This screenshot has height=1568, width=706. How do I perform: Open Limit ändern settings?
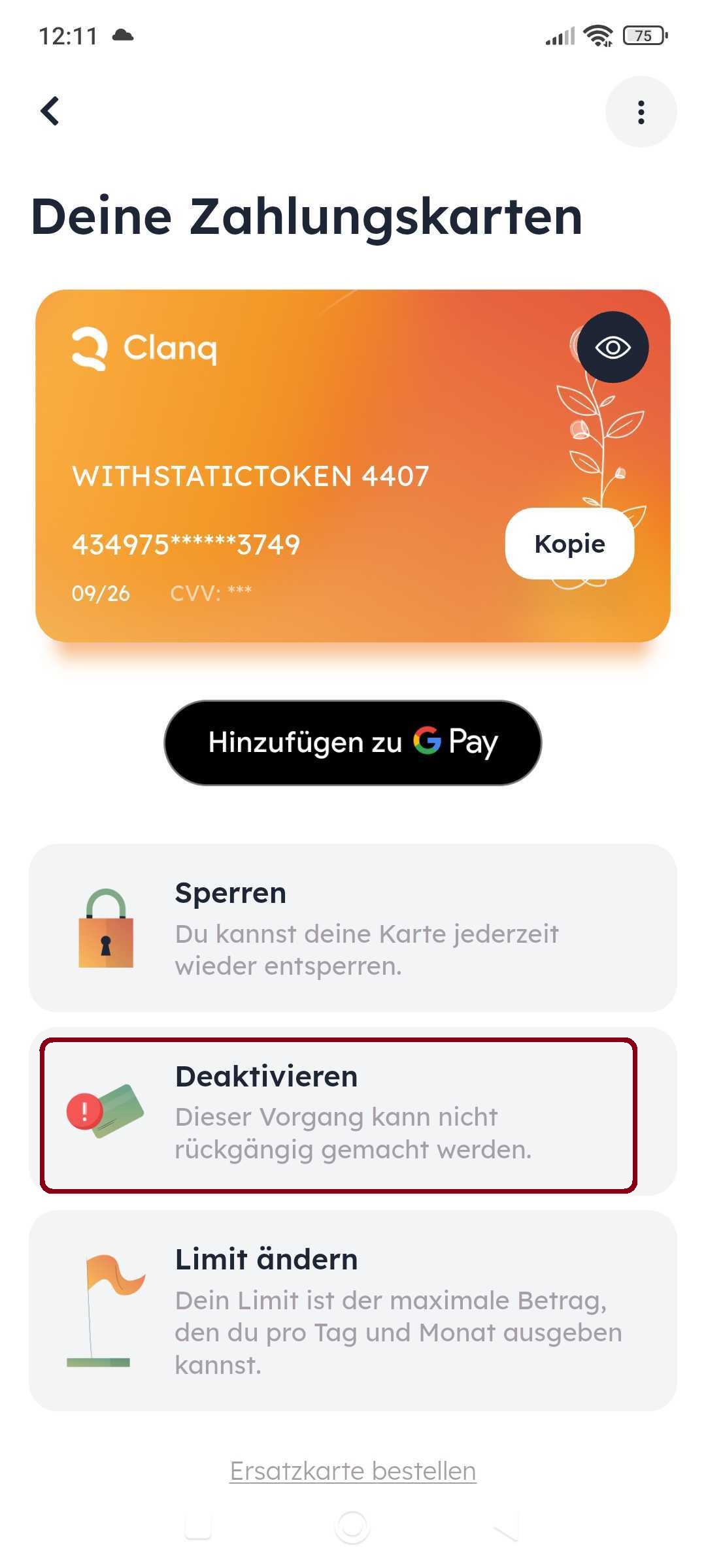[353, 1311]
